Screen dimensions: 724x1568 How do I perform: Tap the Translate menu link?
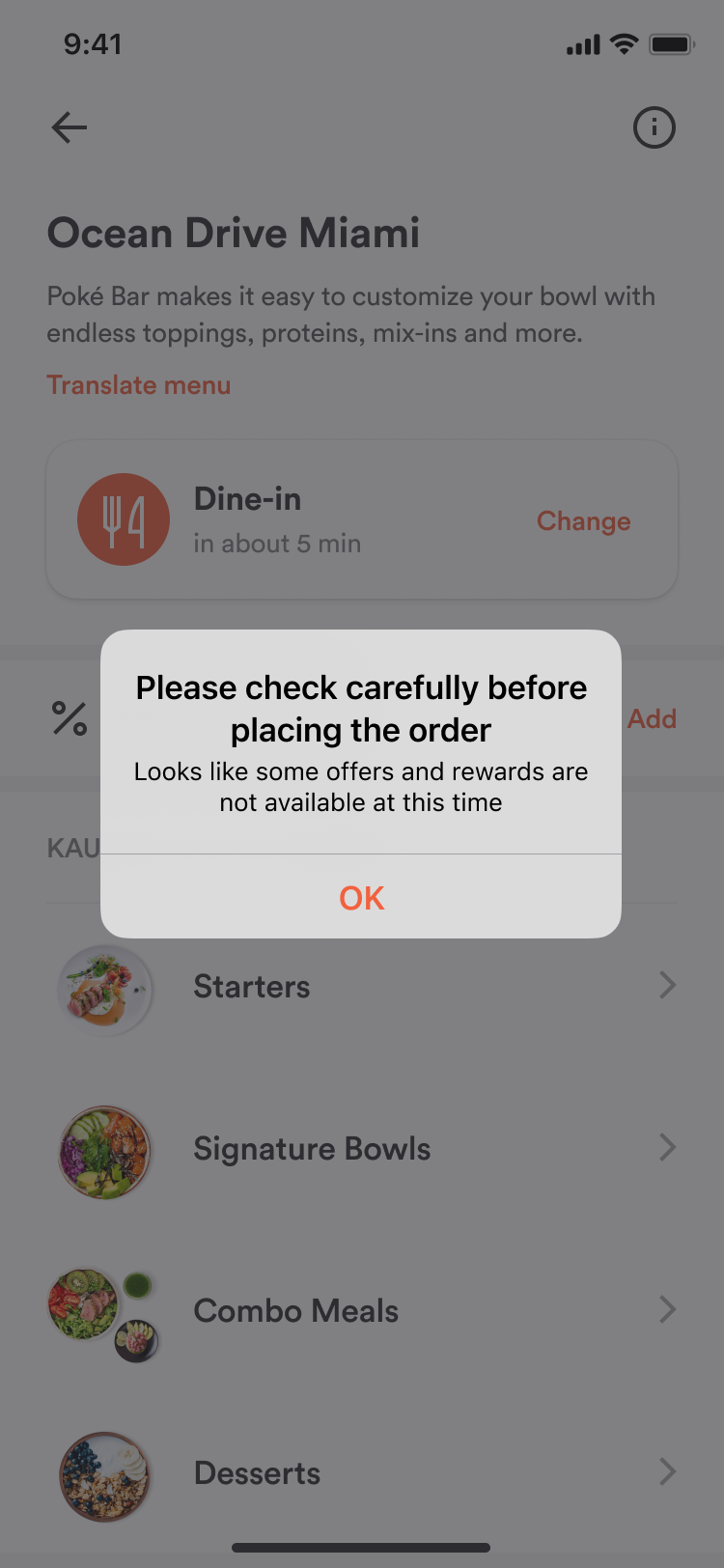pyautogui.click(x=139, y=385)
